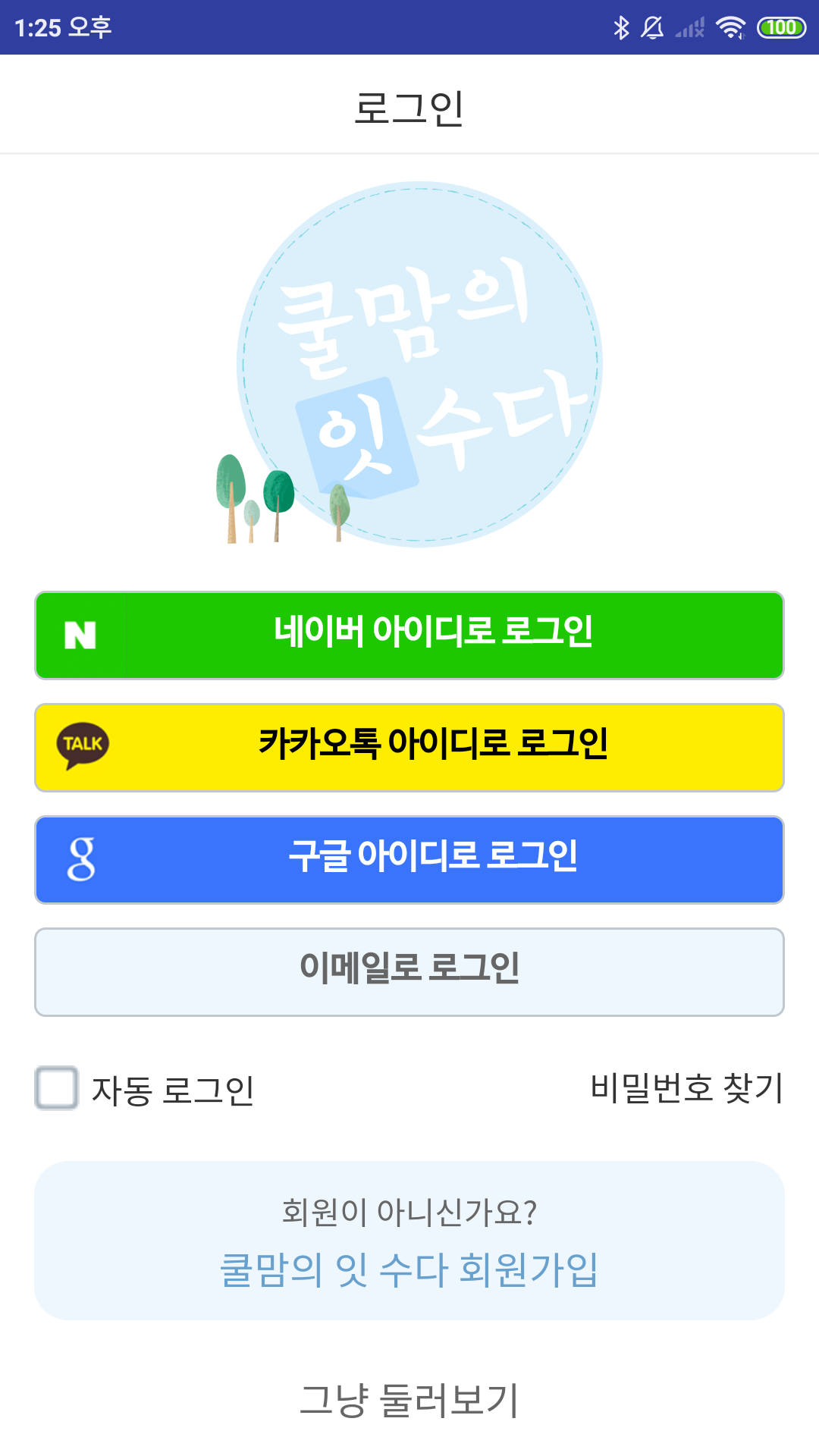Open 비밀번호 찾기 to recover password

(686, 1088)
